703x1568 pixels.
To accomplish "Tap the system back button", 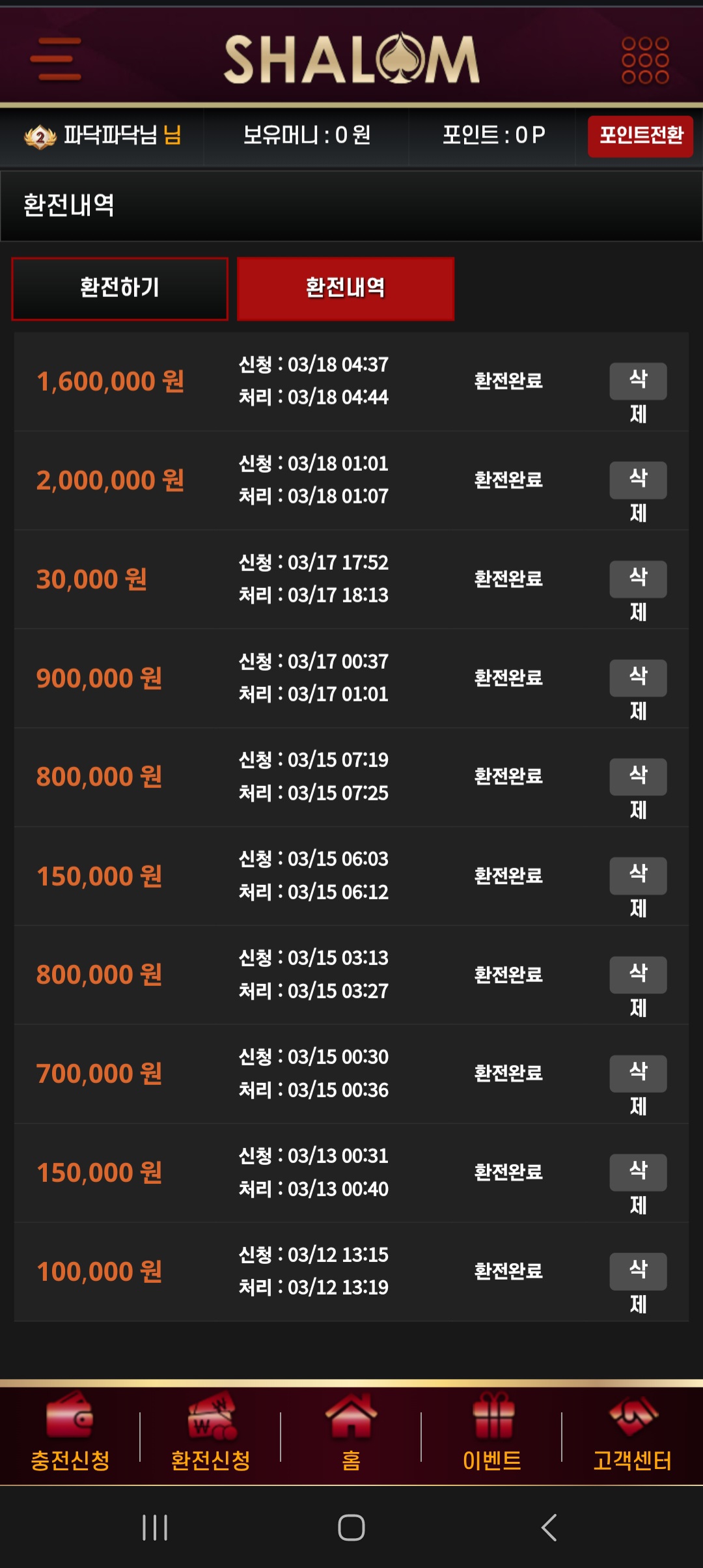I will (549, 1528).
